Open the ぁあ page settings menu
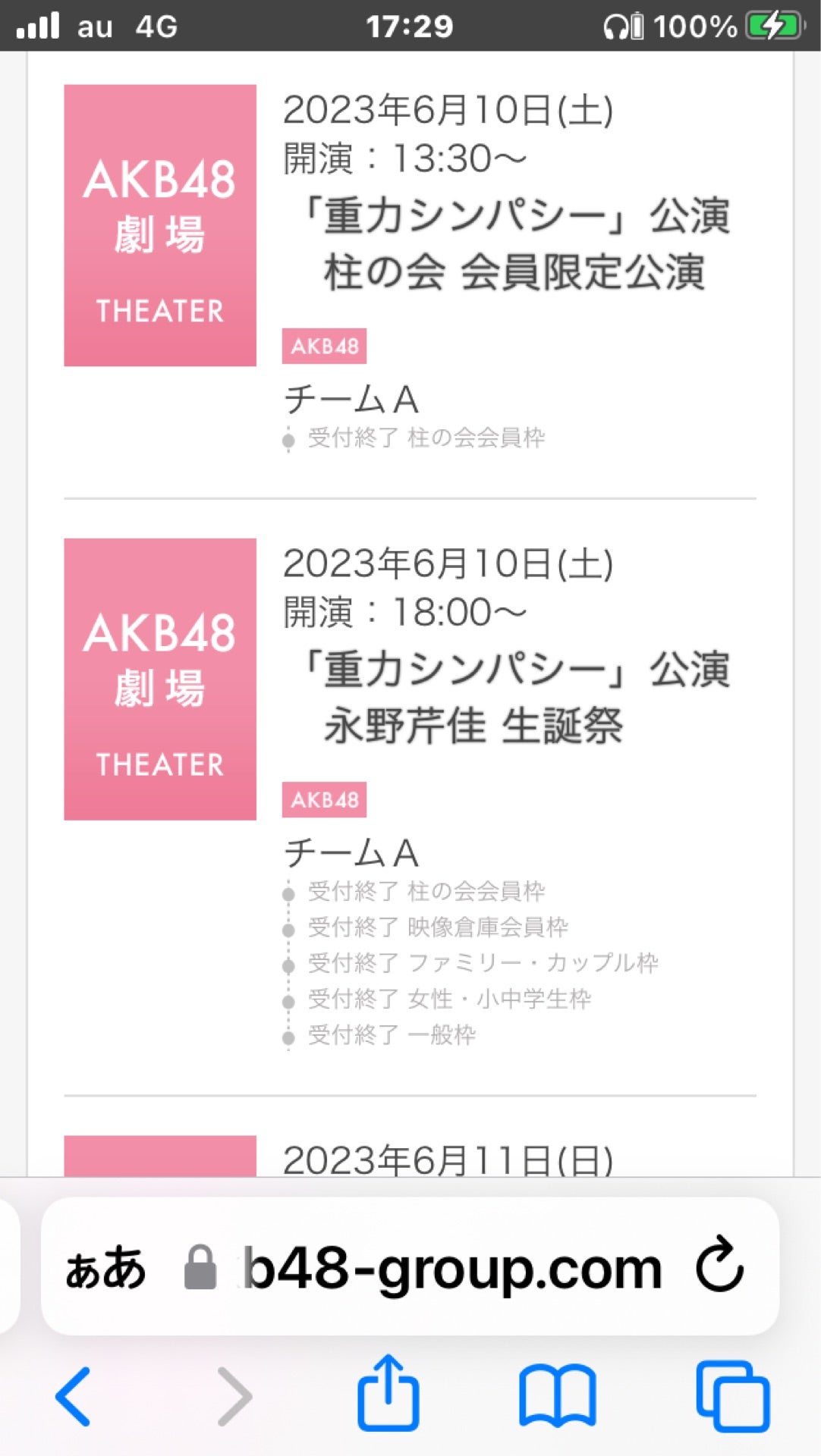821x1456 pixels. (x=105, y=1268)
